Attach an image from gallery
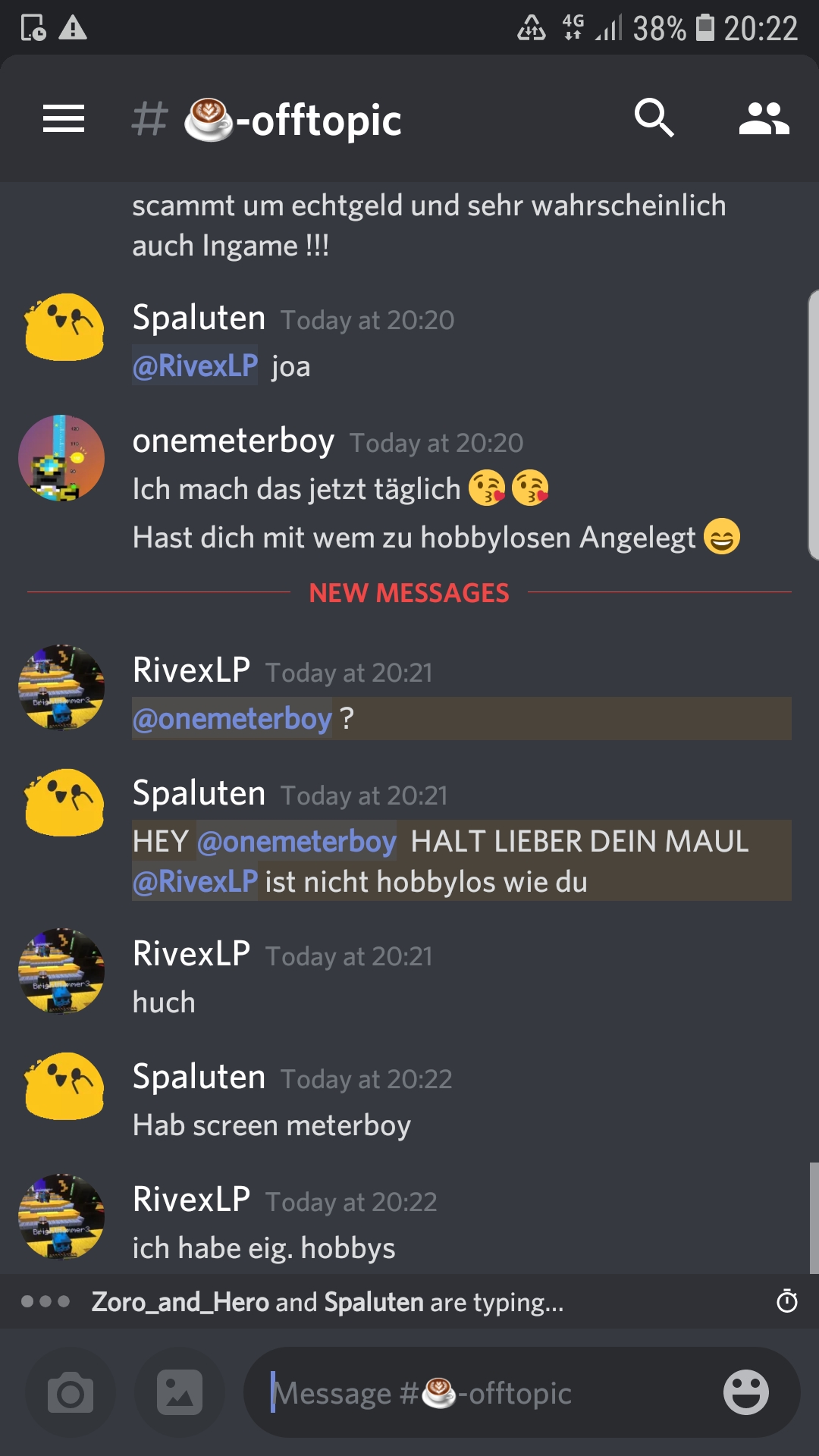The height and width of the screenshot is (1456, 819). tap(180, 1392)
